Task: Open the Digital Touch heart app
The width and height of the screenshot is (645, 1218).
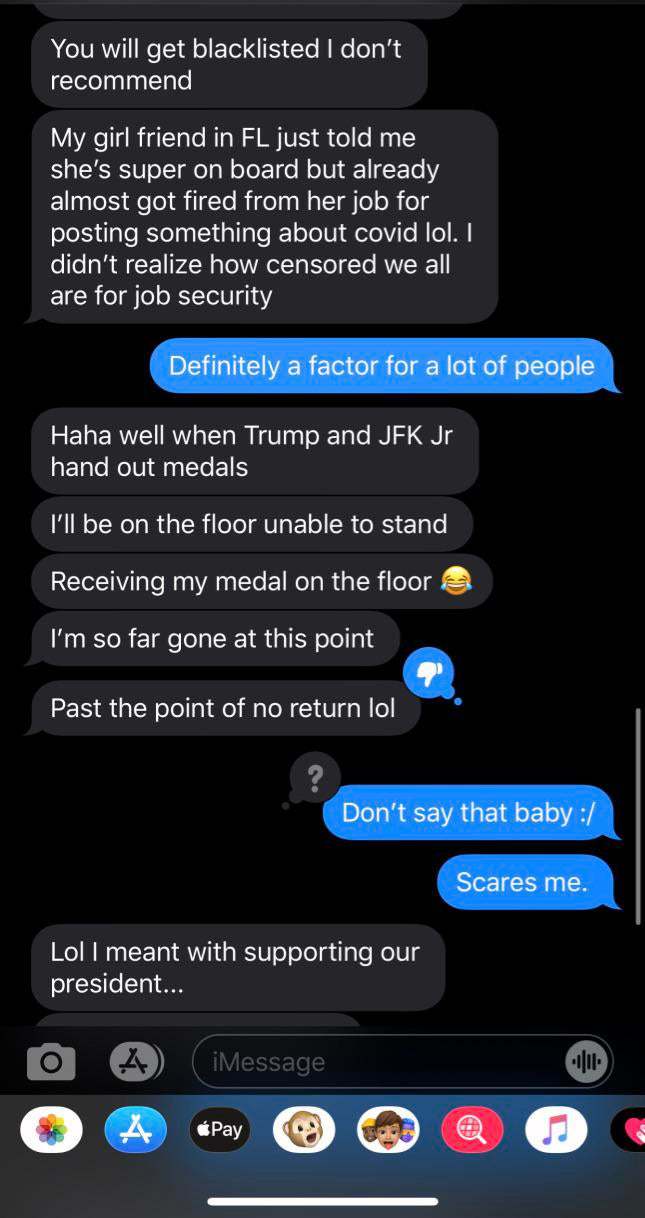Action: point(629,1130)
